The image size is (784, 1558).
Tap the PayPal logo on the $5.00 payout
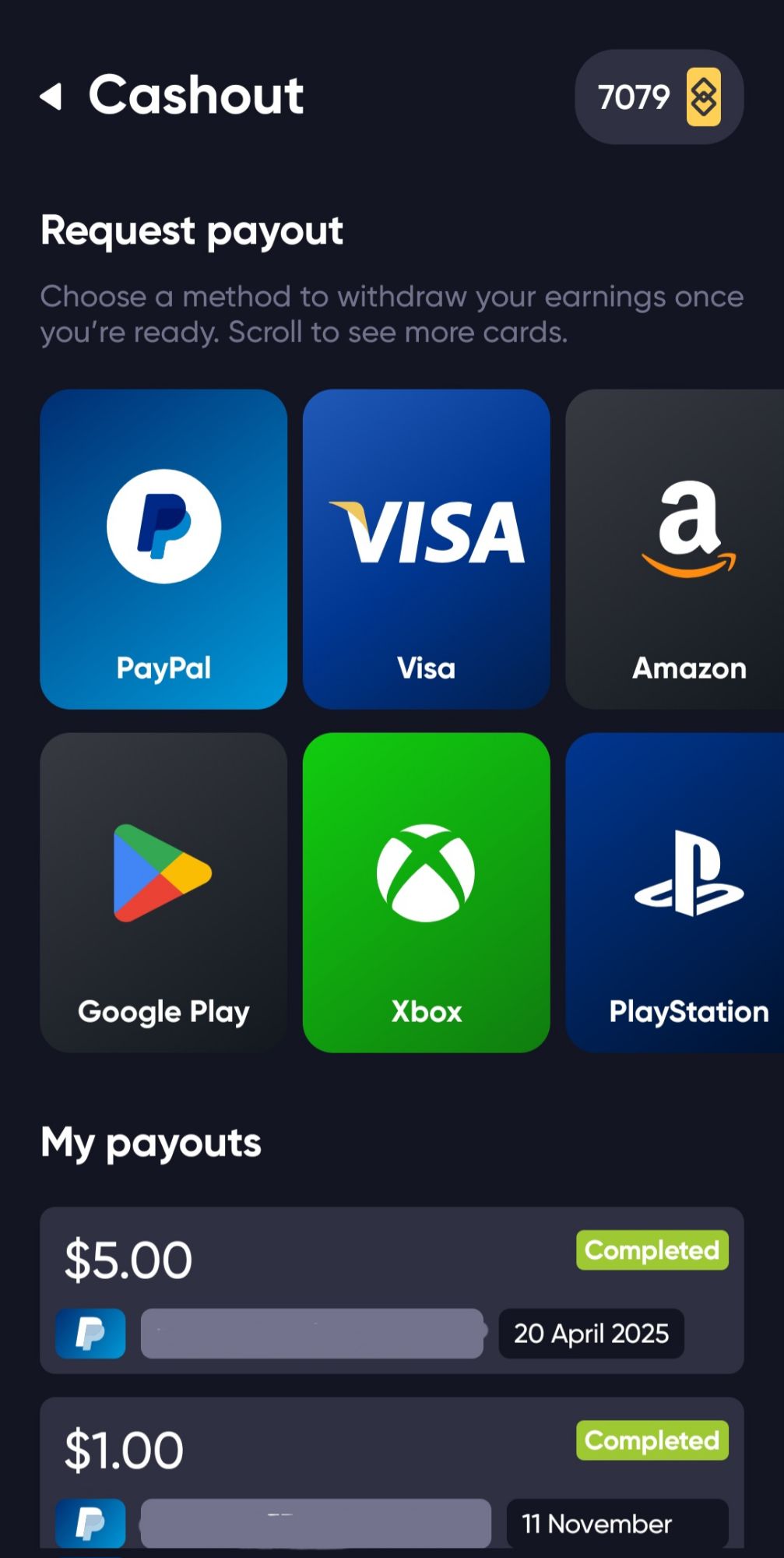coord(90,1333)
